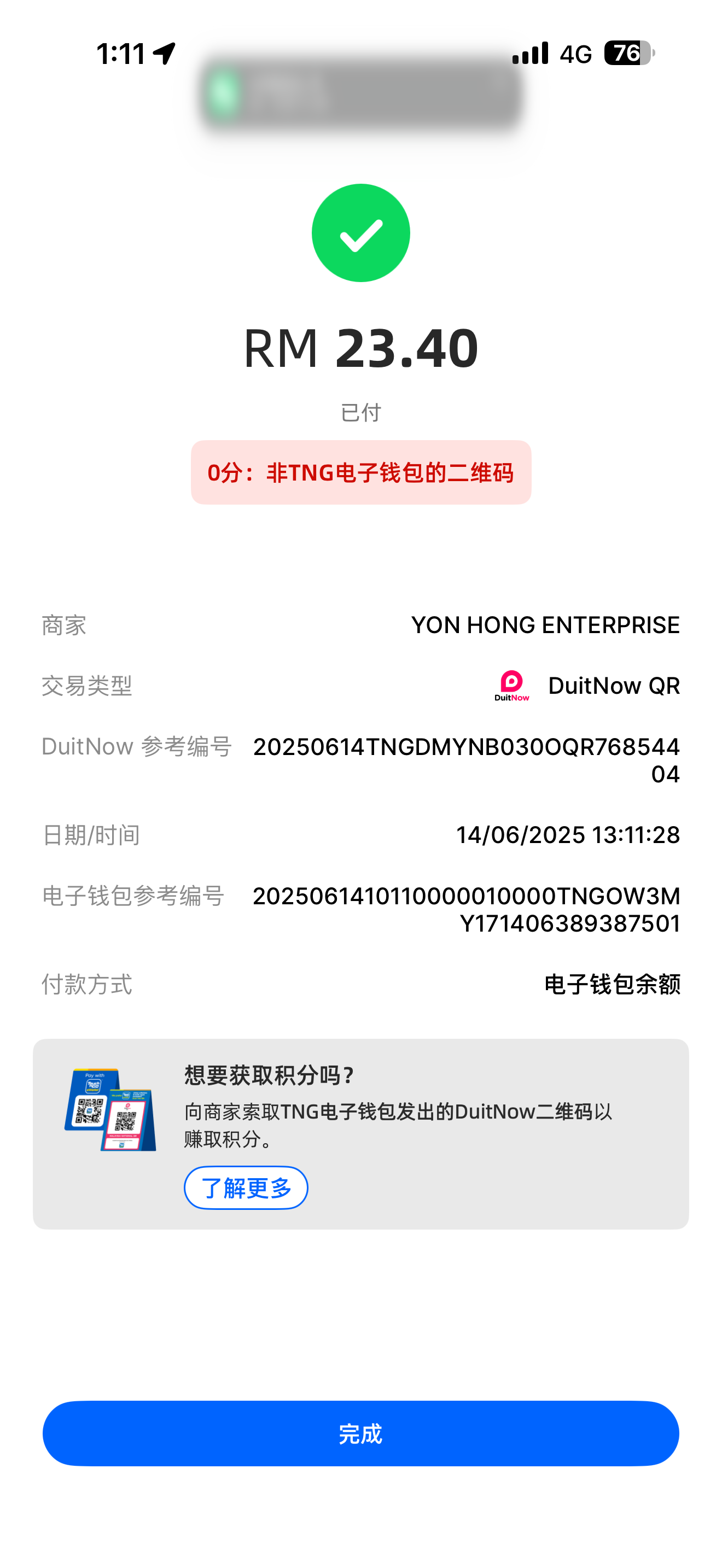Tap the 完成 button to finish
The width and height of the screenshot is (722, 1568).
coord(360,1433)
